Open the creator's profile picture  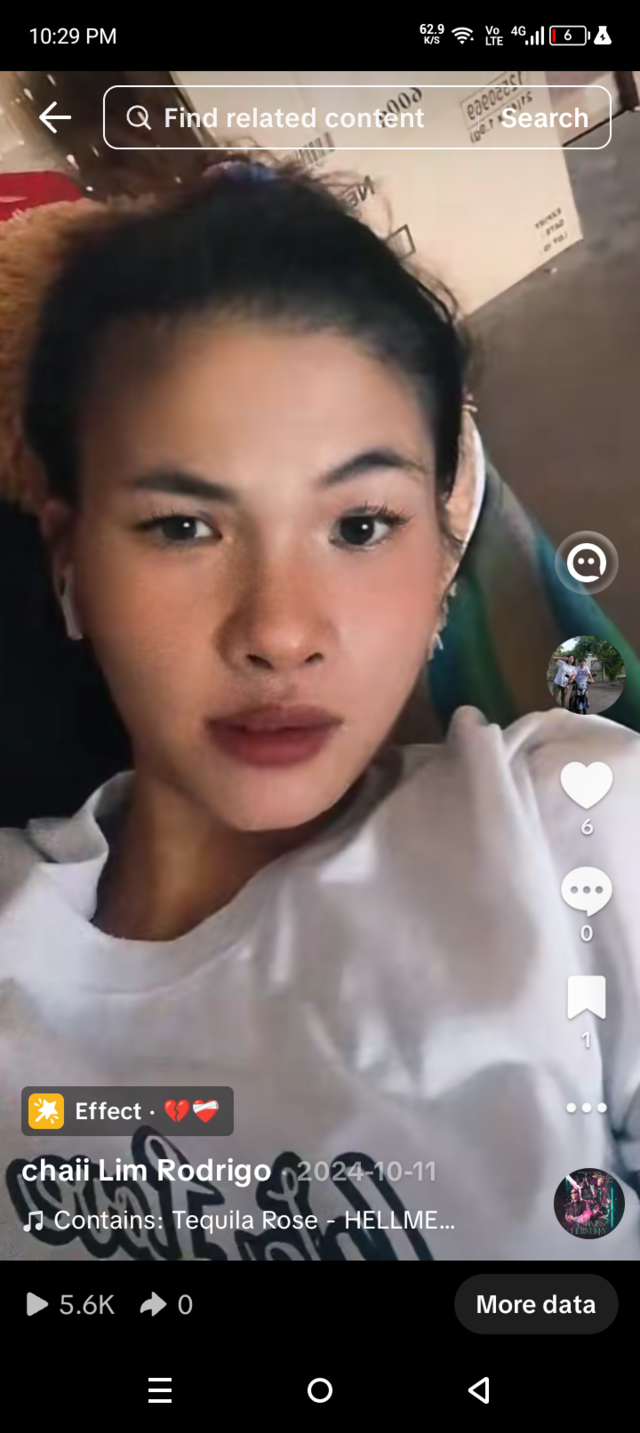click(586, 674)
